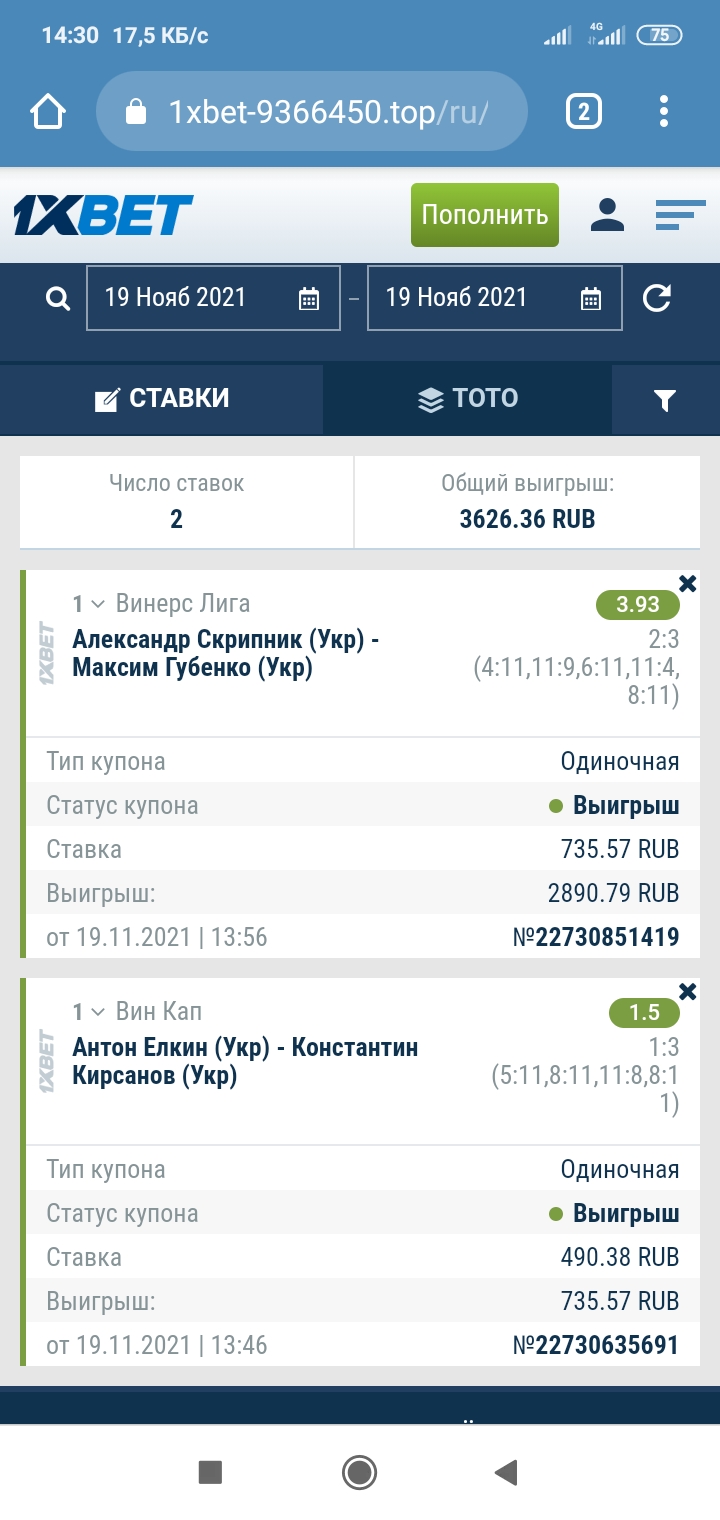Viewport: 720px width, 1520px height.
Task: Open the browser tab switcher
Action: pos(584,111)
